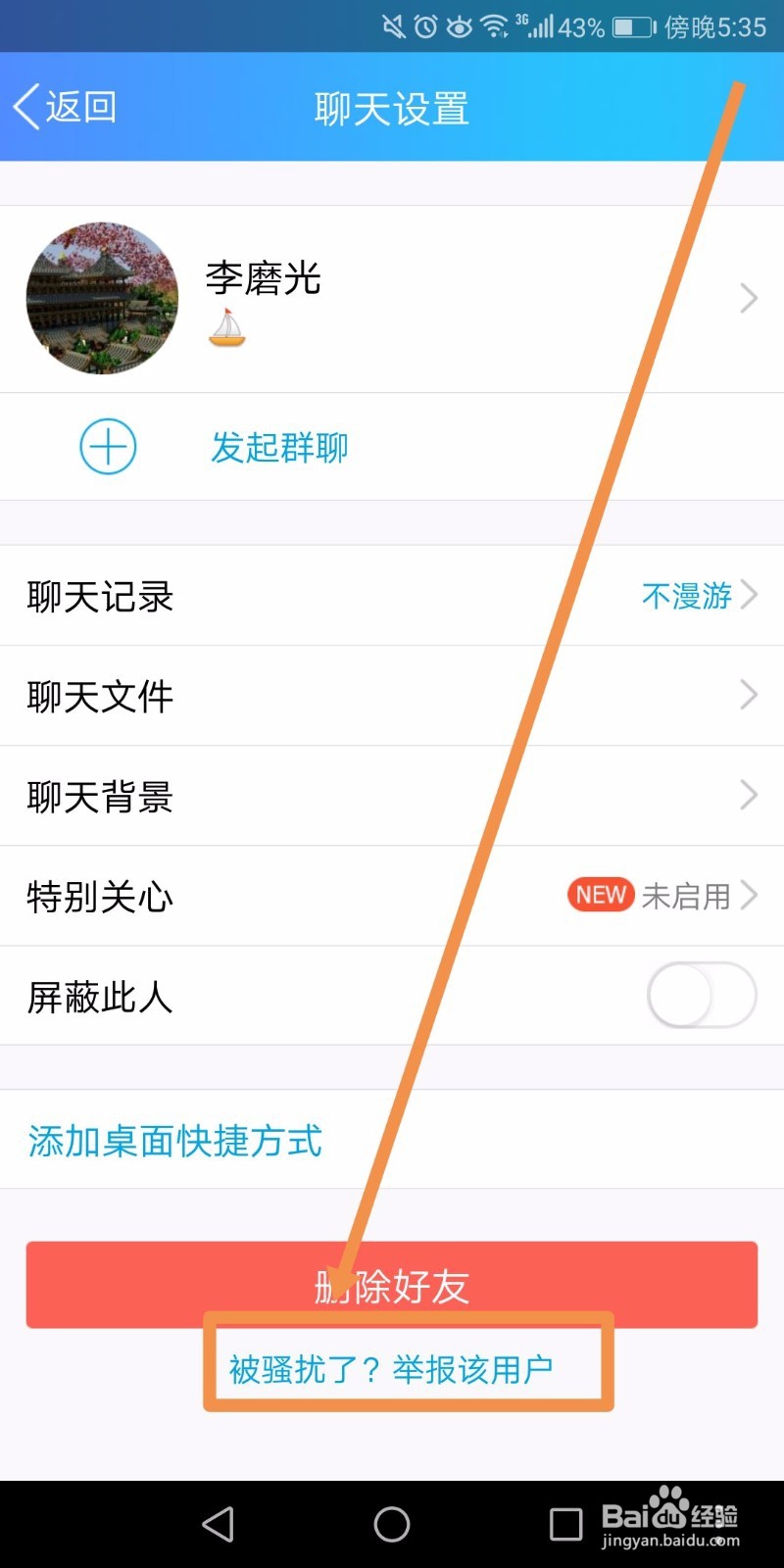784x1568 pixels.
Task: View 聊天文件 list
Action: [392, 696]
